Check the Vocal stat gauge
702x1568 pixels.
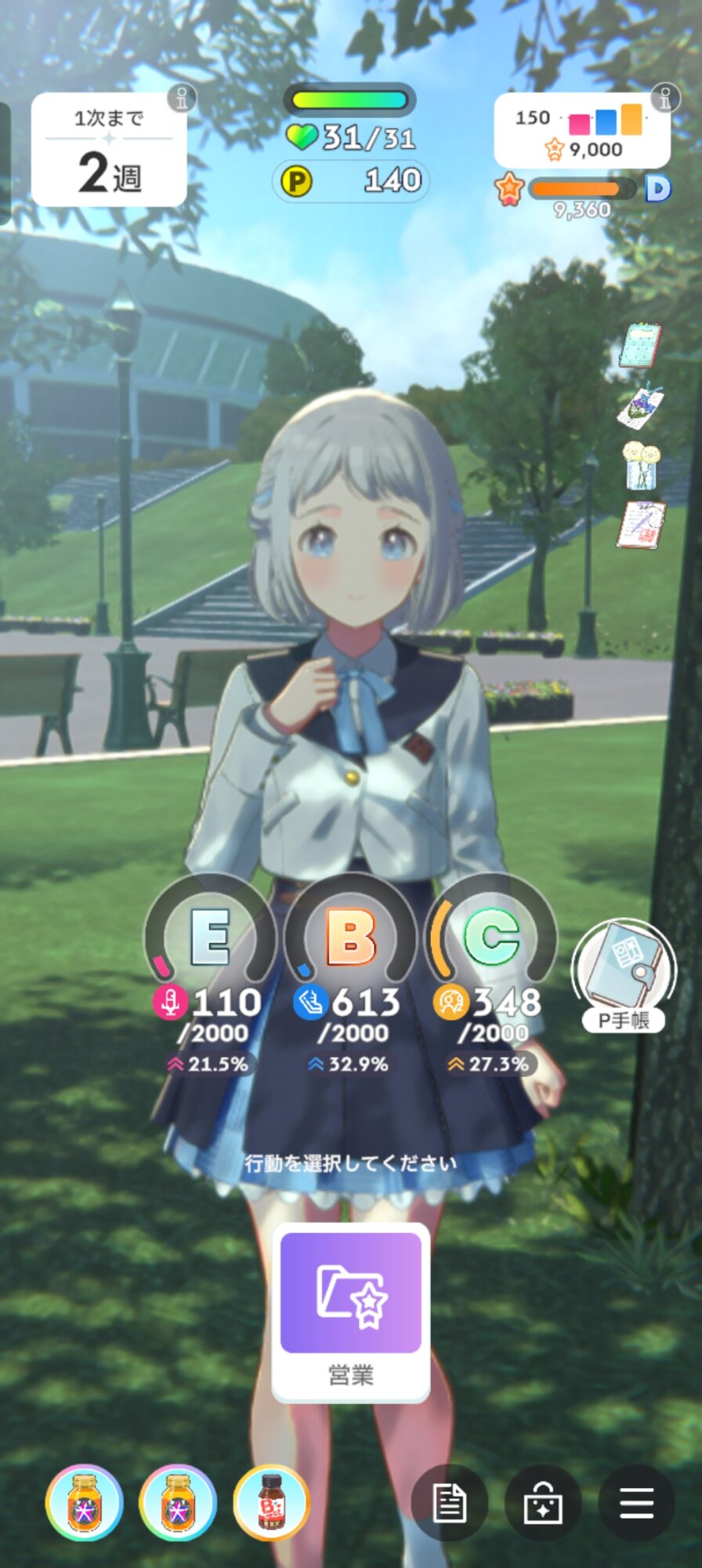(x=210, y=972)
